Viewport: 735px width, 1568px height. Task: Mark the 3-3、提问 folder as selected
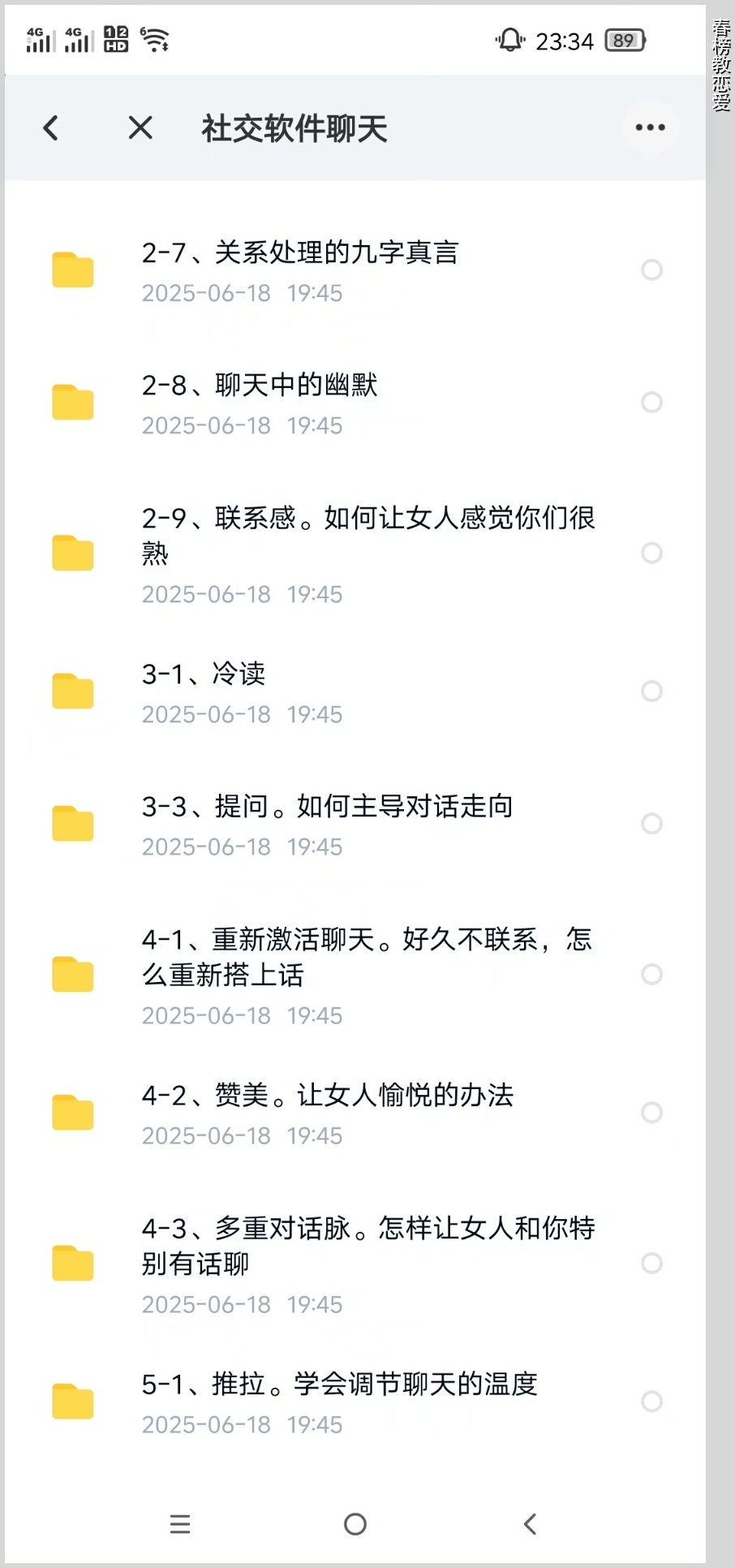[651, 824]
